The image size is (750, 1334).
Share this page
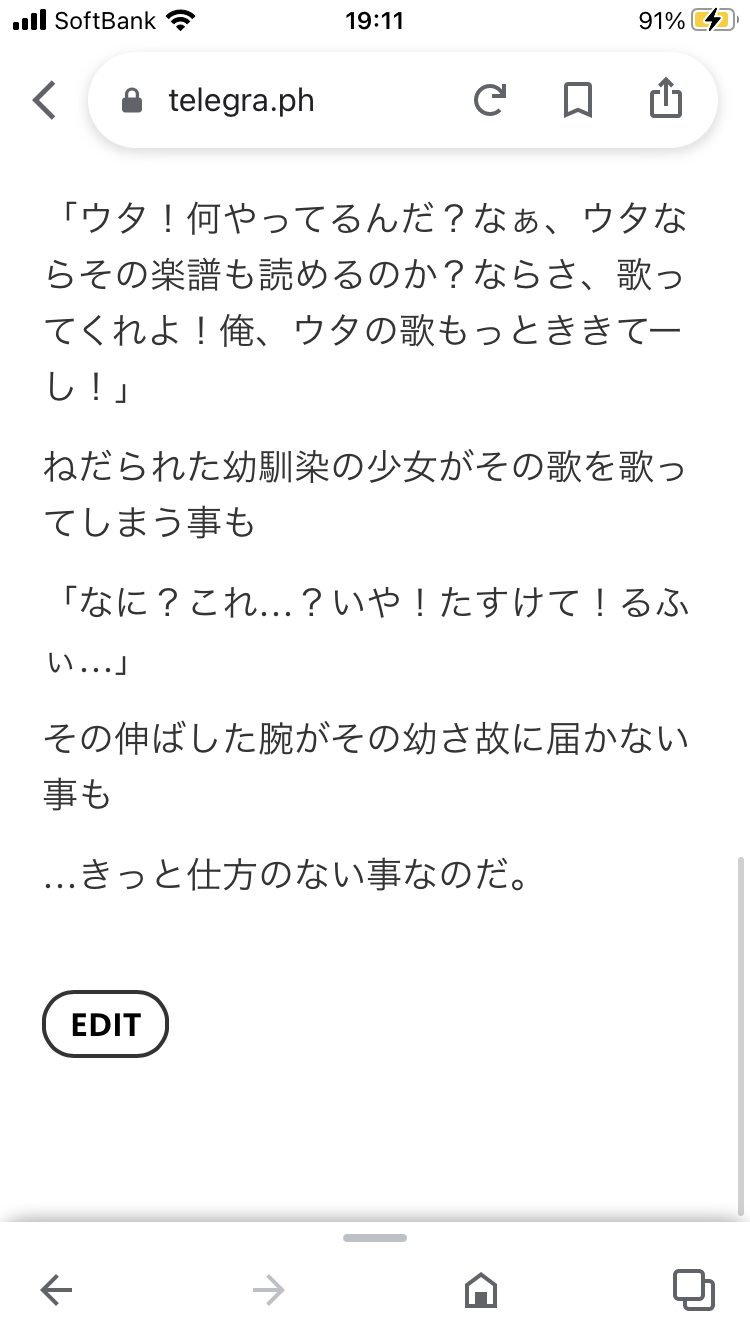[x=666, y=99]
